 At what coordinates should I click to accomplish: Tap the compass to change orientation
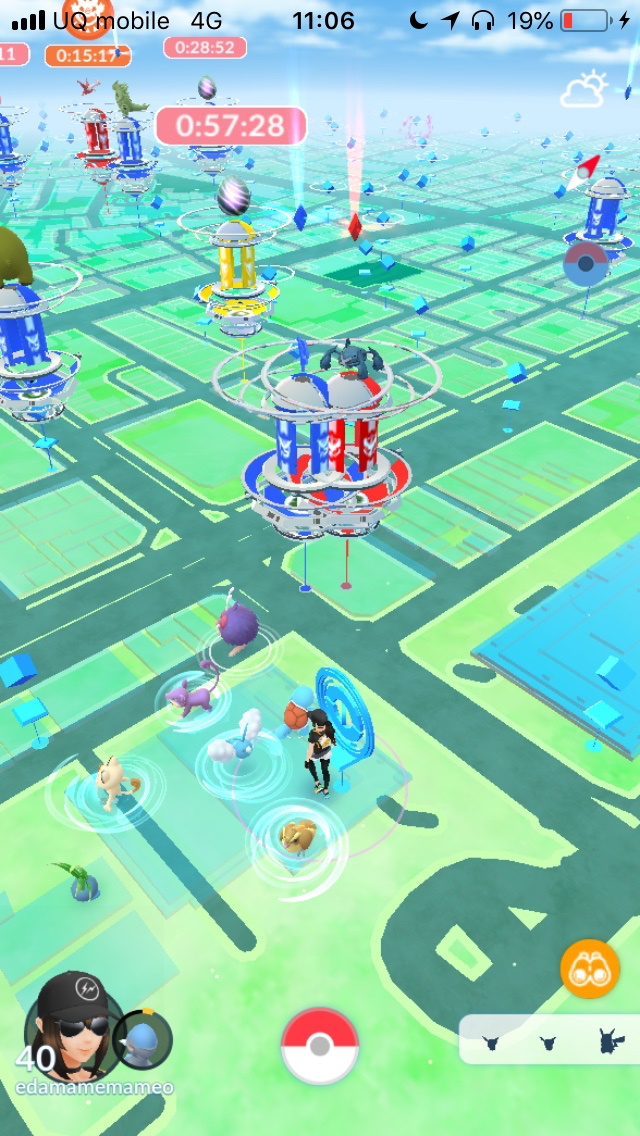click(x=586, y=263)
